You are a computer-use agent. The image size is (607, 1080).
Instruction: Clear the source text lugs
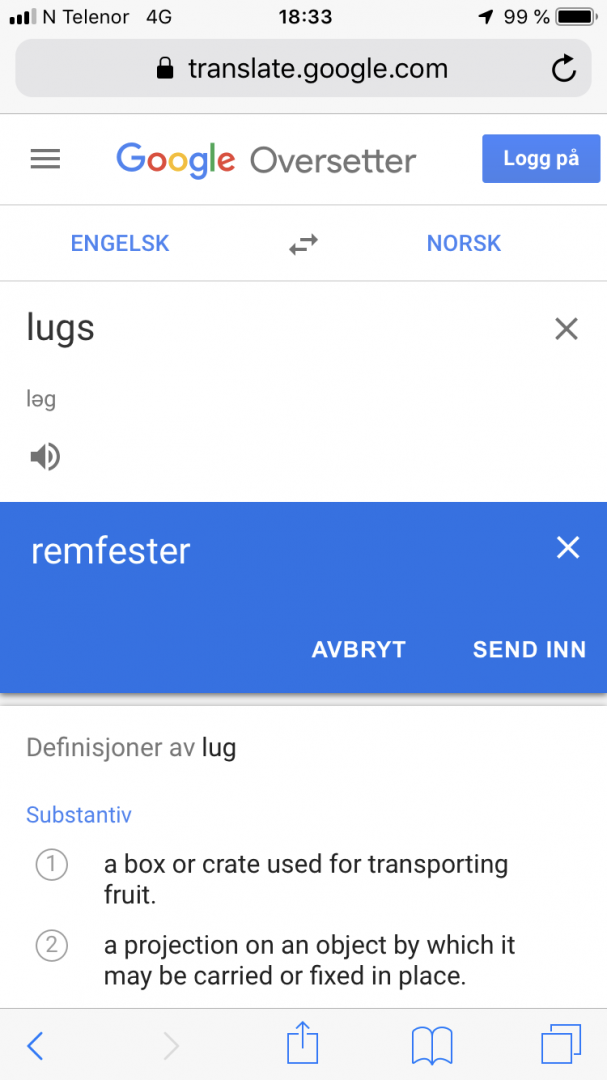coord(566,328)
